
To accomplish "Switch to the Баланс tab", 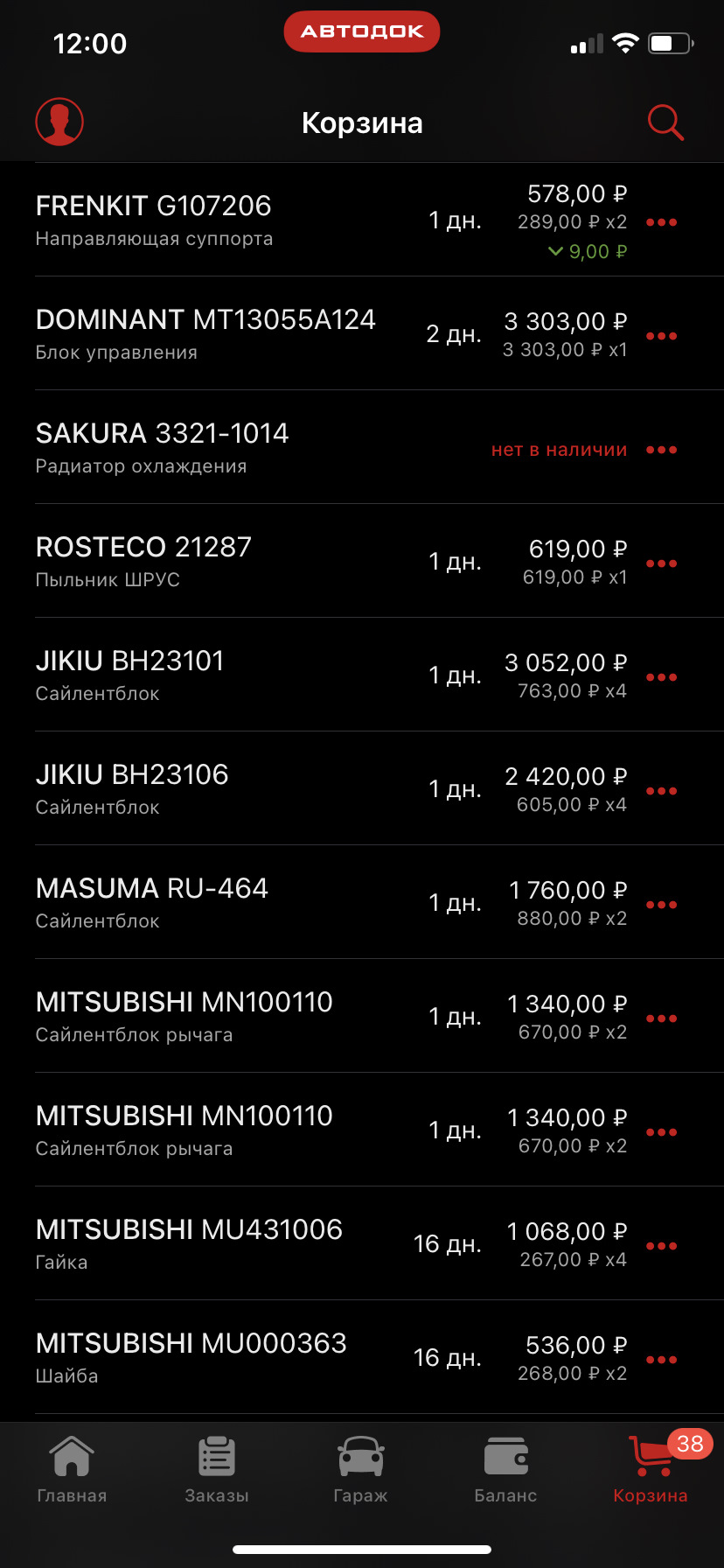I will tap(505, 1472).
